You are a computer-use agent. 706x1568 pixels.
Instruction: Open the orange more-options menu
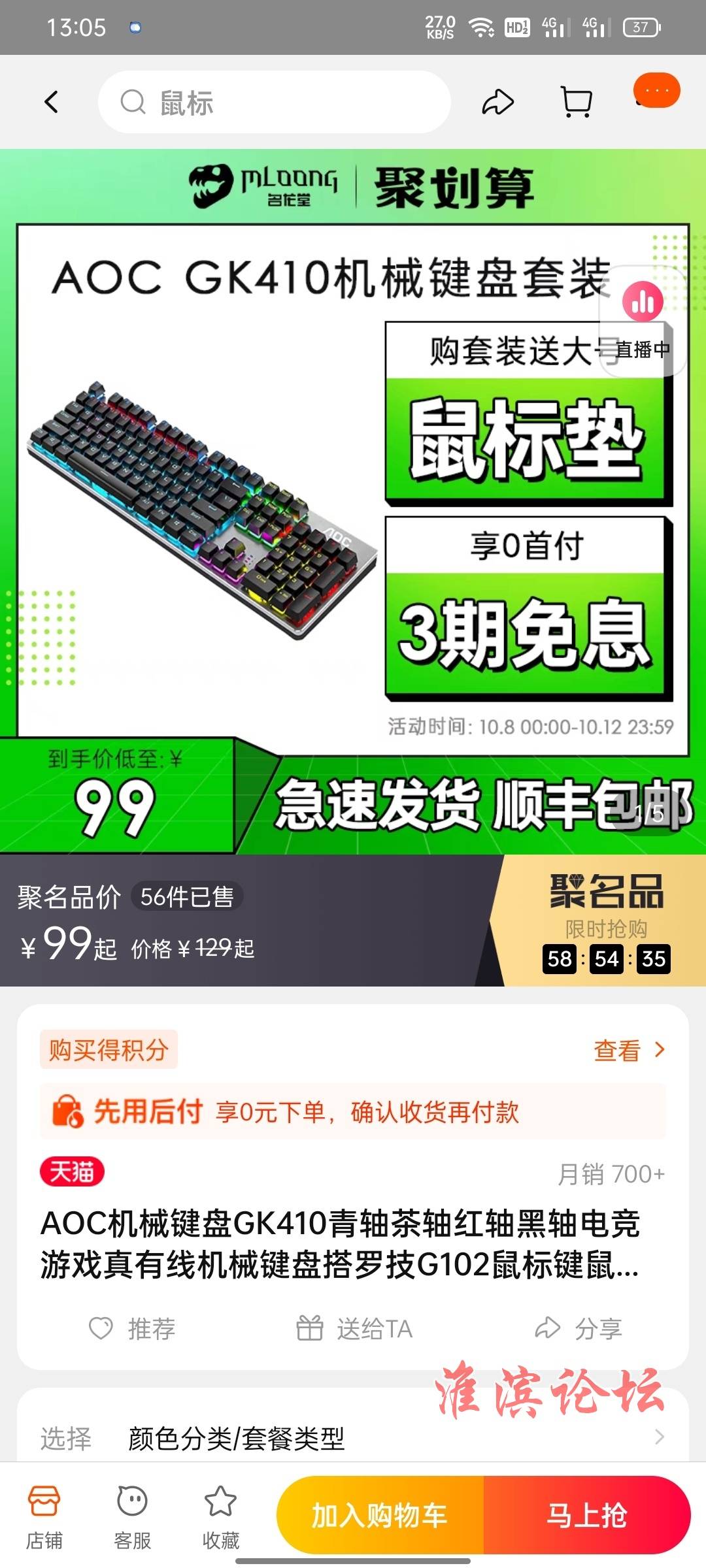(657, 91)
